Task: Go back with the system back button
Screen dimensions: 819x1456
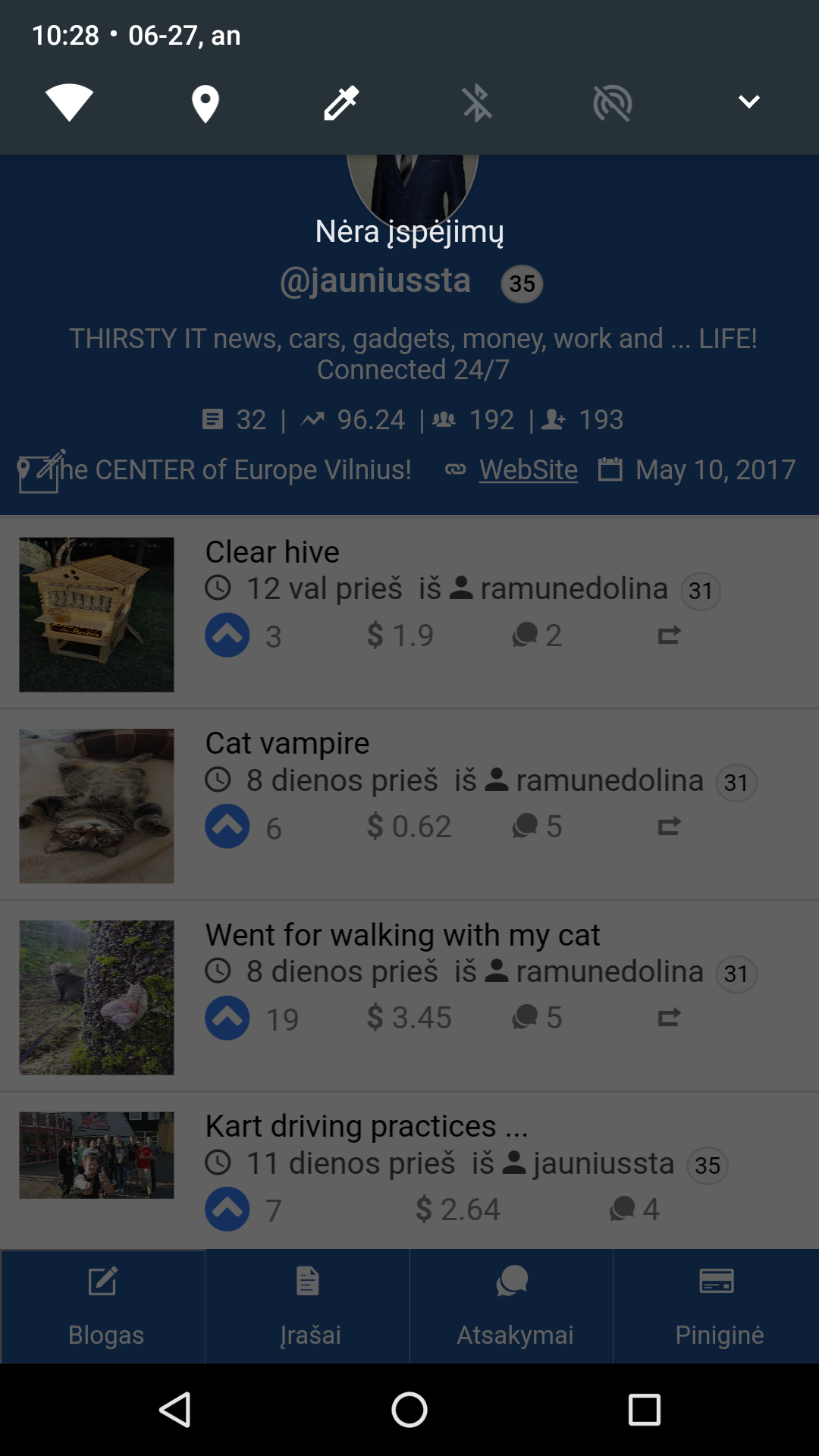Action: point(175,1410)
